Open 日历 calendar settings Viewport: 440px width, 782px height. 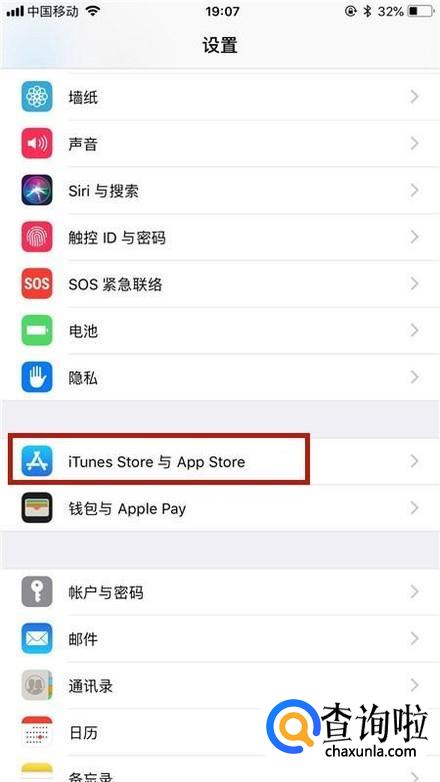click(x=220, y=733)
